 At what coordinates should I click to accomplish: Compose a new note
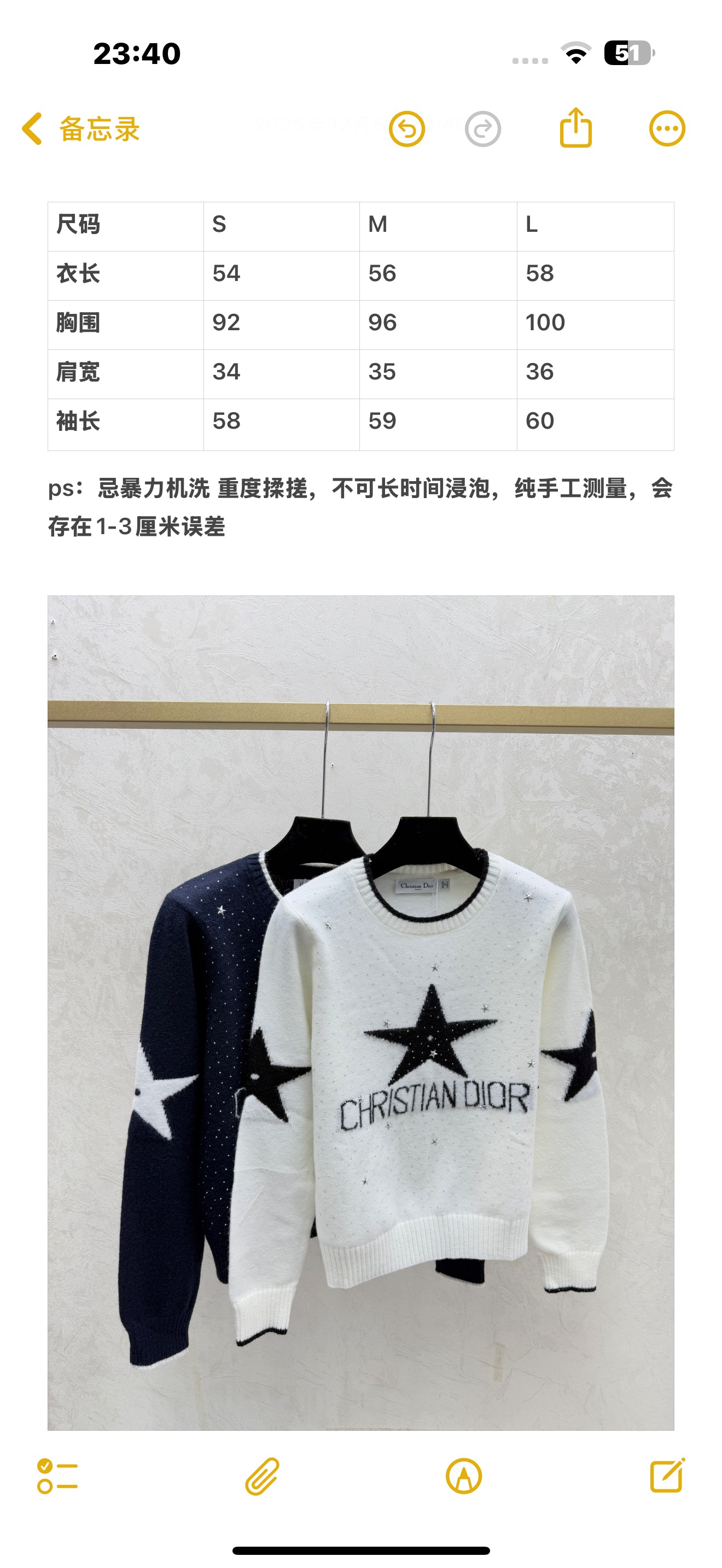[x=667, y=1476]
